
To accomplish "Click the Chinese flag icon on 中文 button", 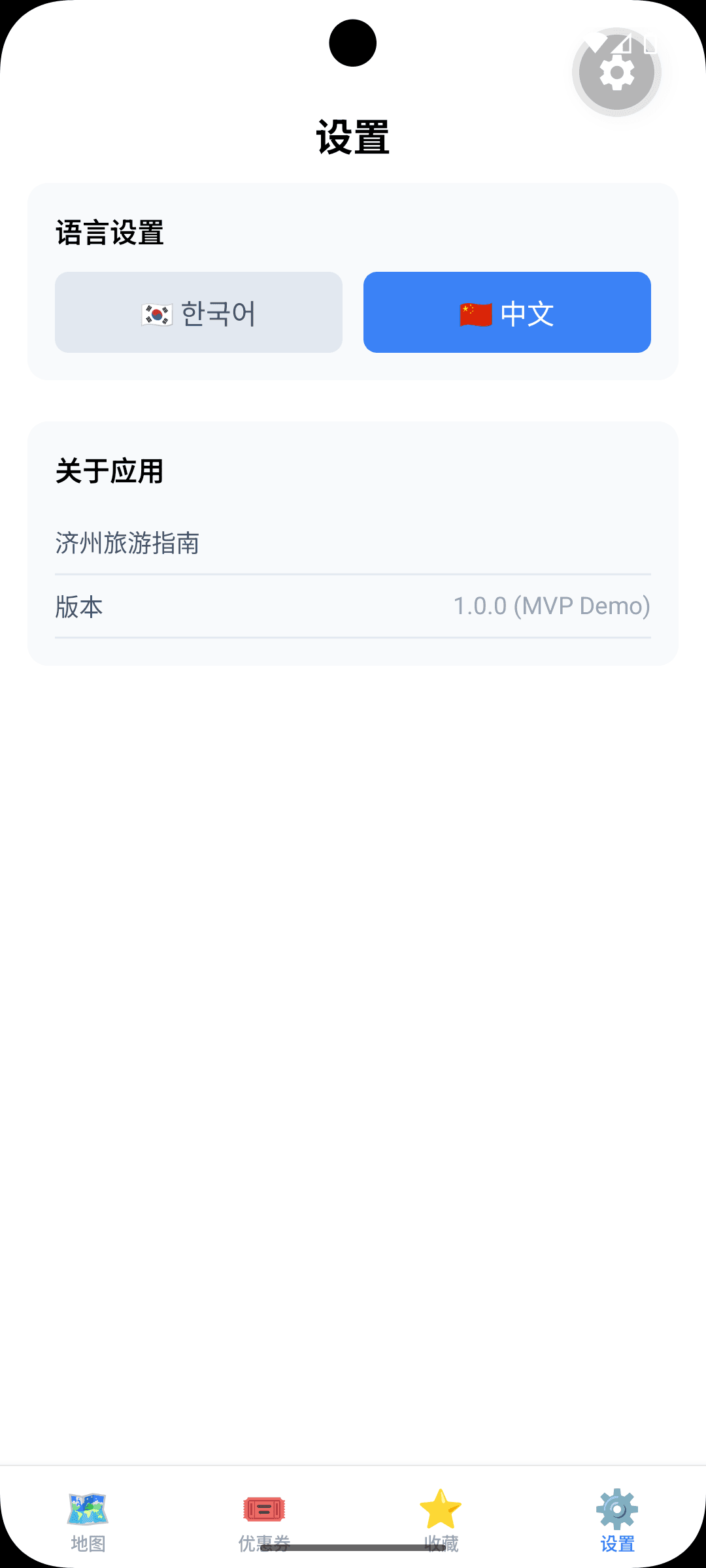I will 473,312.
